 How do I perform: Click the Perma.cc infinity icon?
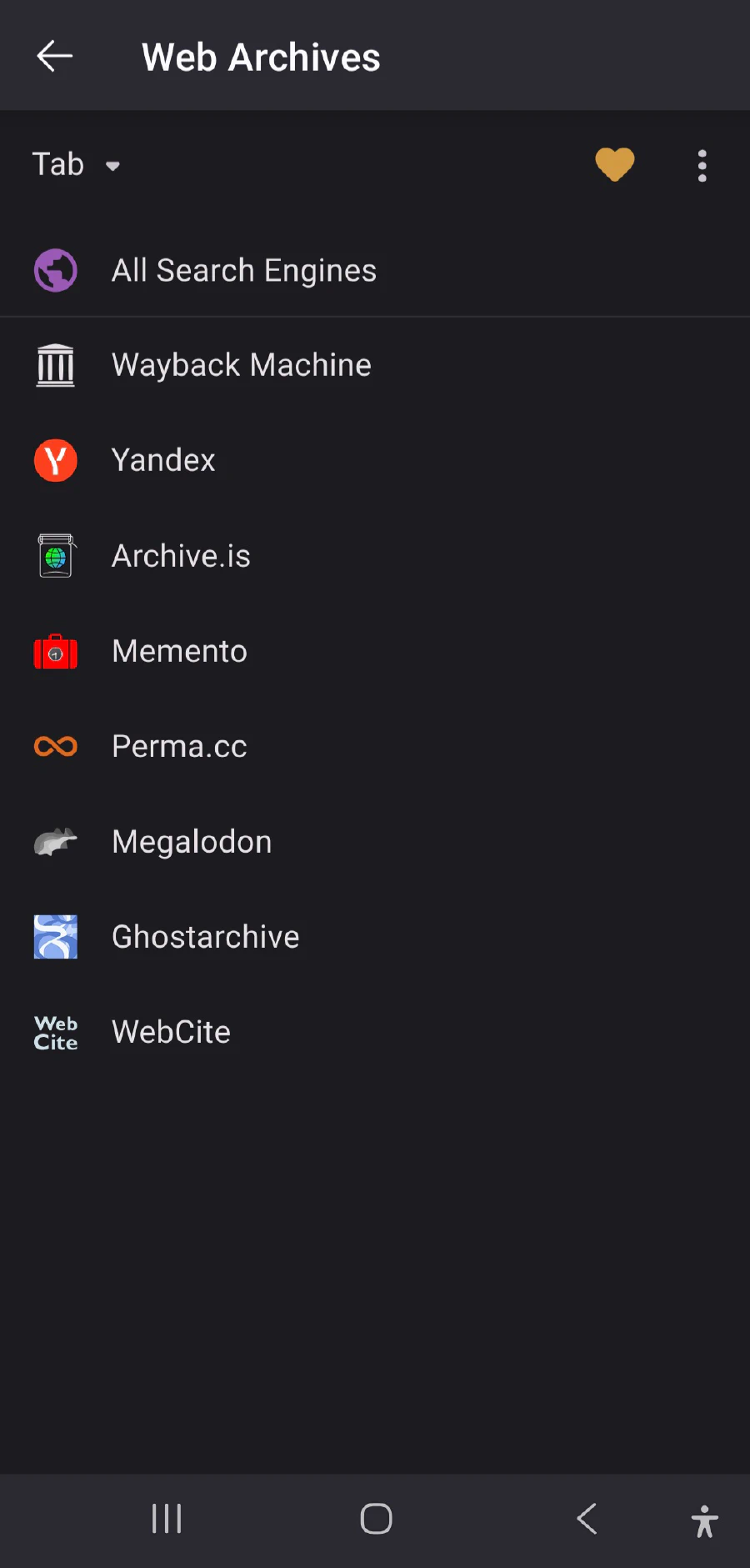tap(55, 746)
